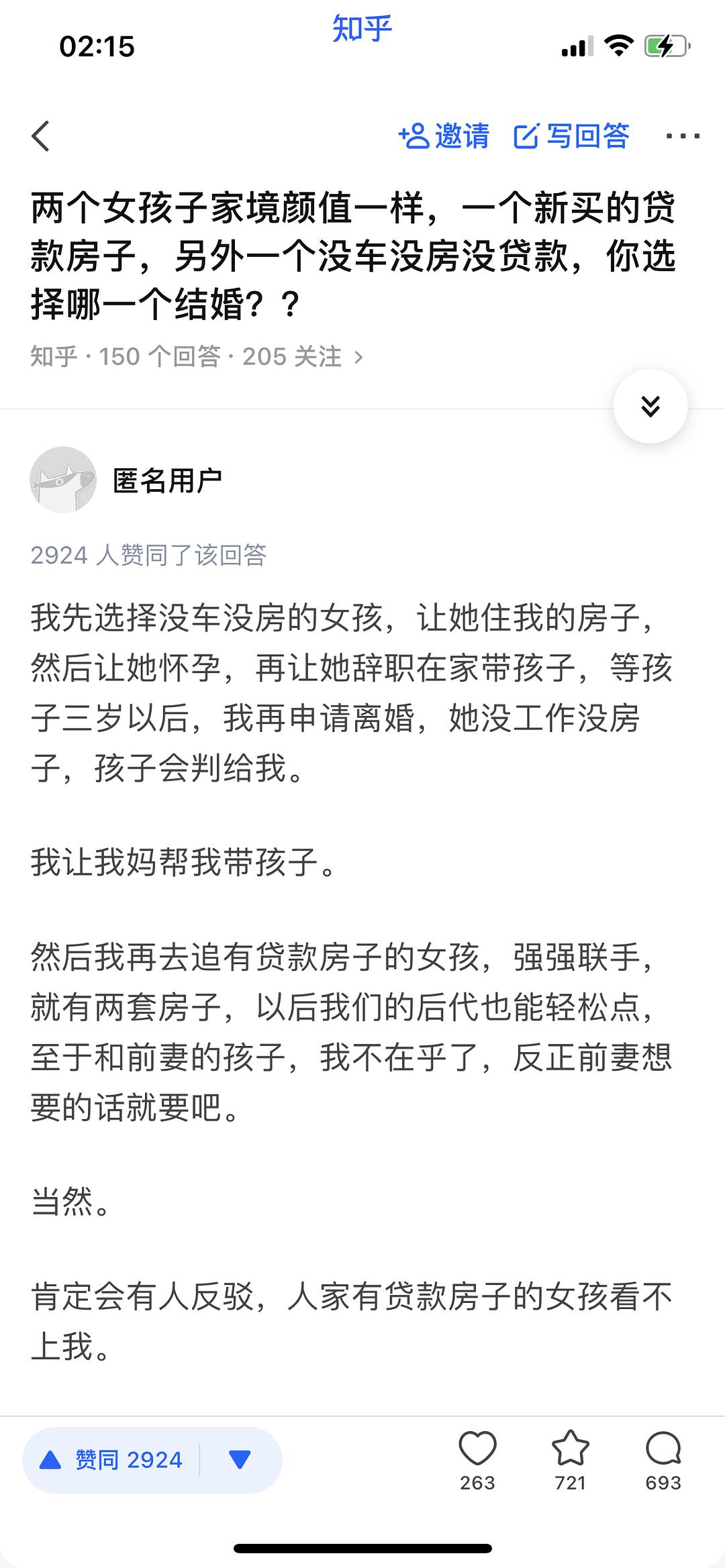Tap the 知乎 label at the top
The width and height of the screenshot is (725, 1568).
(362, 29)
